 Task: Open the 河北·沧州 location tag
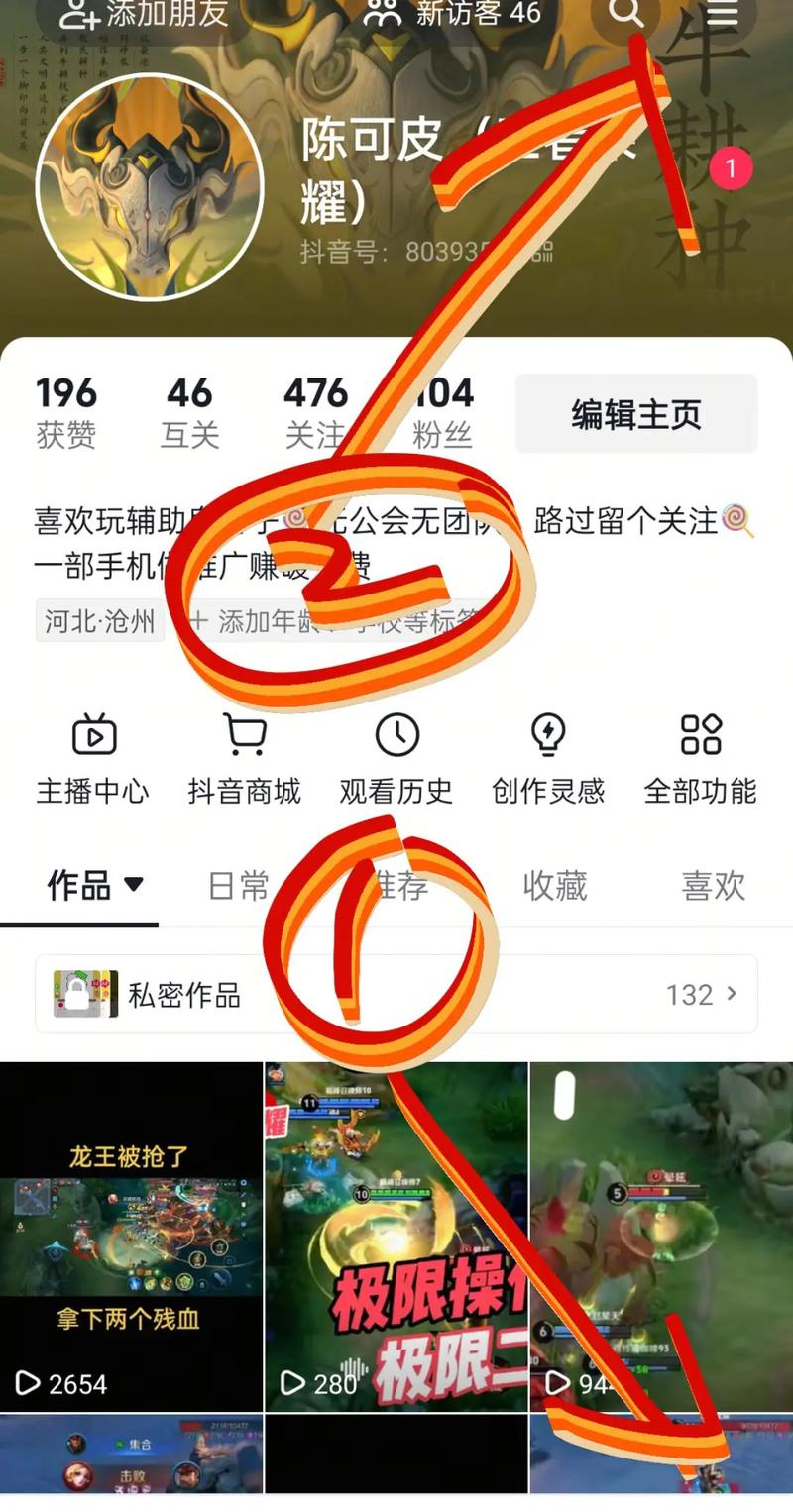click(100, 621)
